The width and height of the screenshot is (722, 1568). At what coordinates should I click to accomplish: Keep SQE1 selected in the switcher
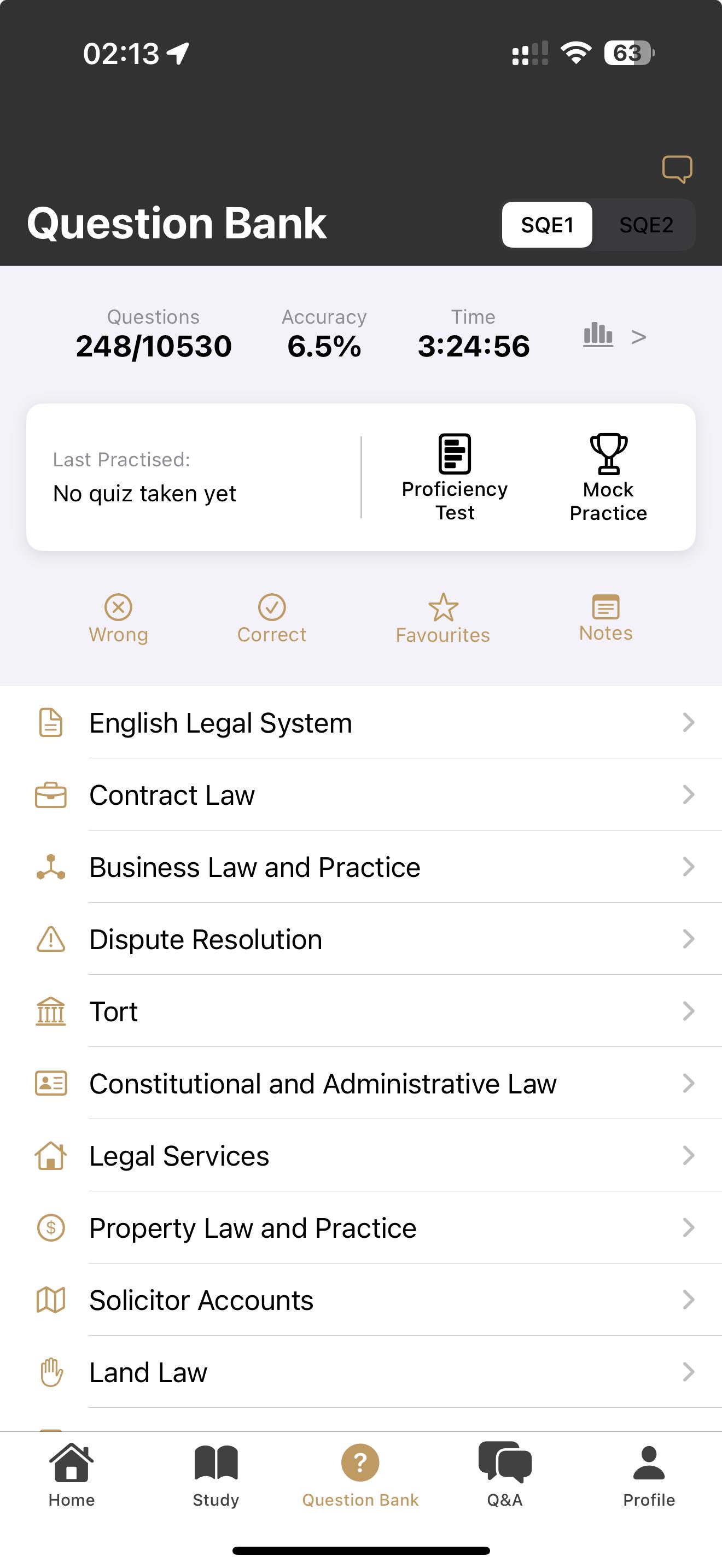[x=546, y=225]
